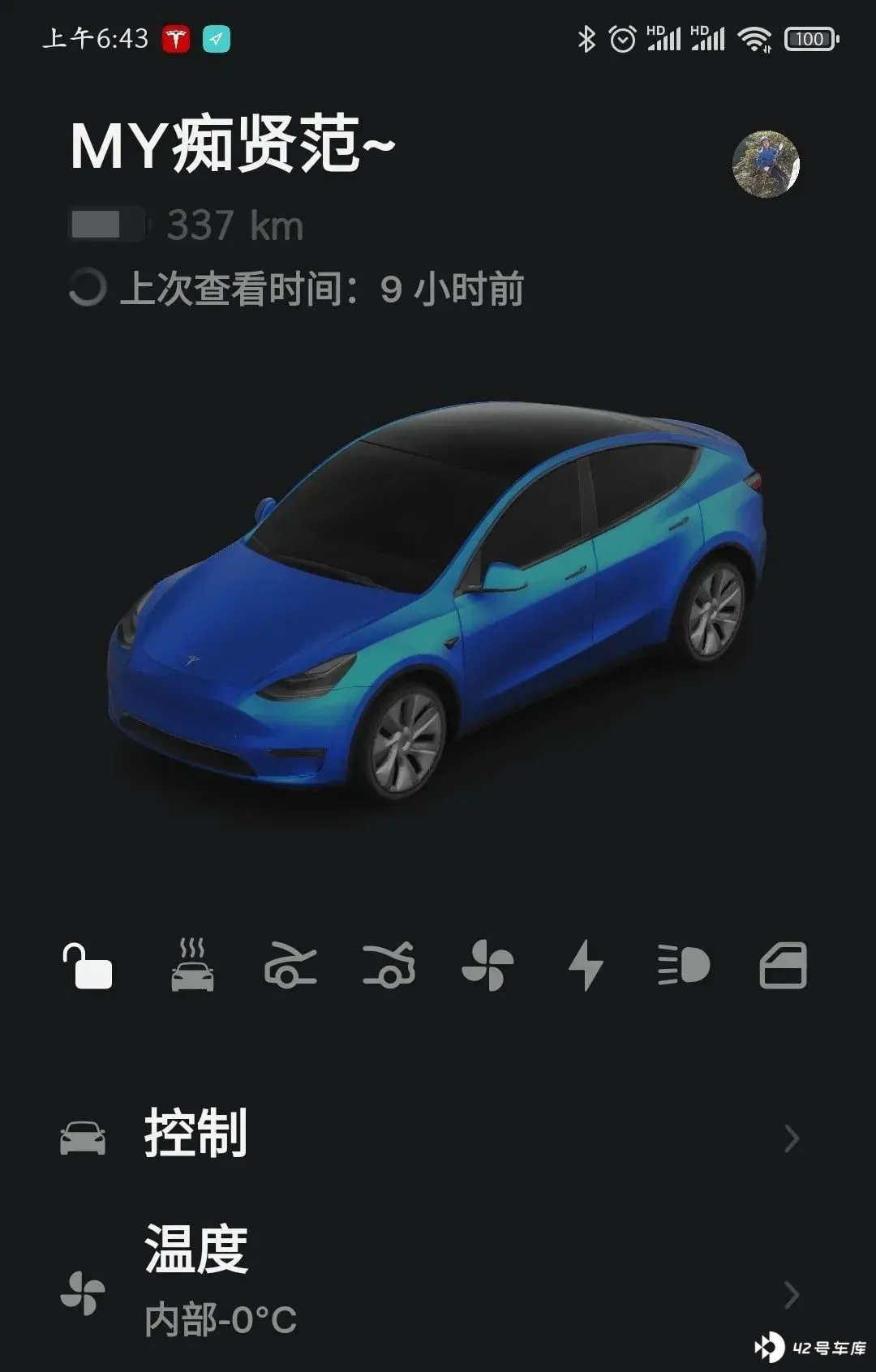Tap the unlock padlock icon

88,966
